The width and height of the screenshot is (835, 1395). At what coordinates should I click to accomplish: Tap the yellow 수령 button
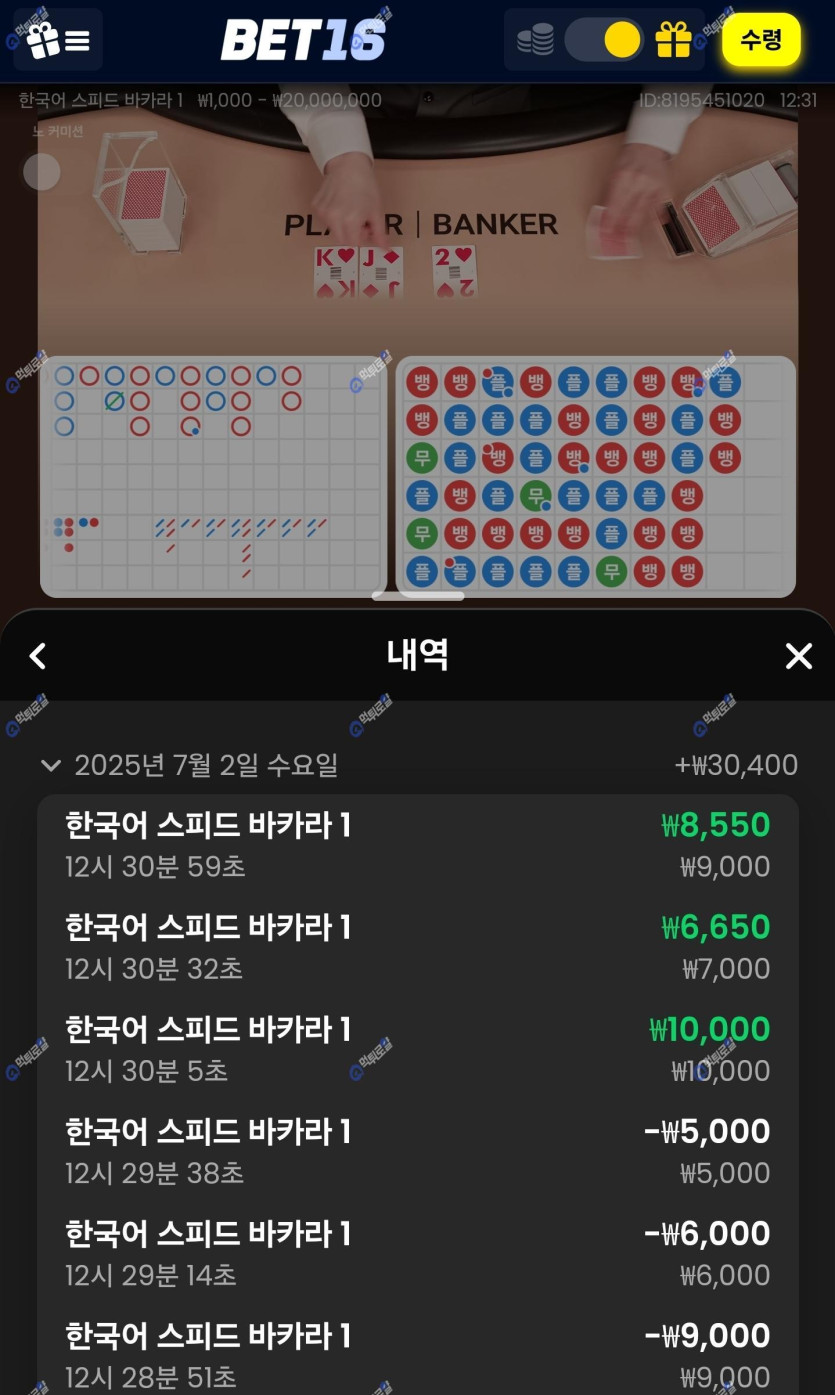(761, 40)
